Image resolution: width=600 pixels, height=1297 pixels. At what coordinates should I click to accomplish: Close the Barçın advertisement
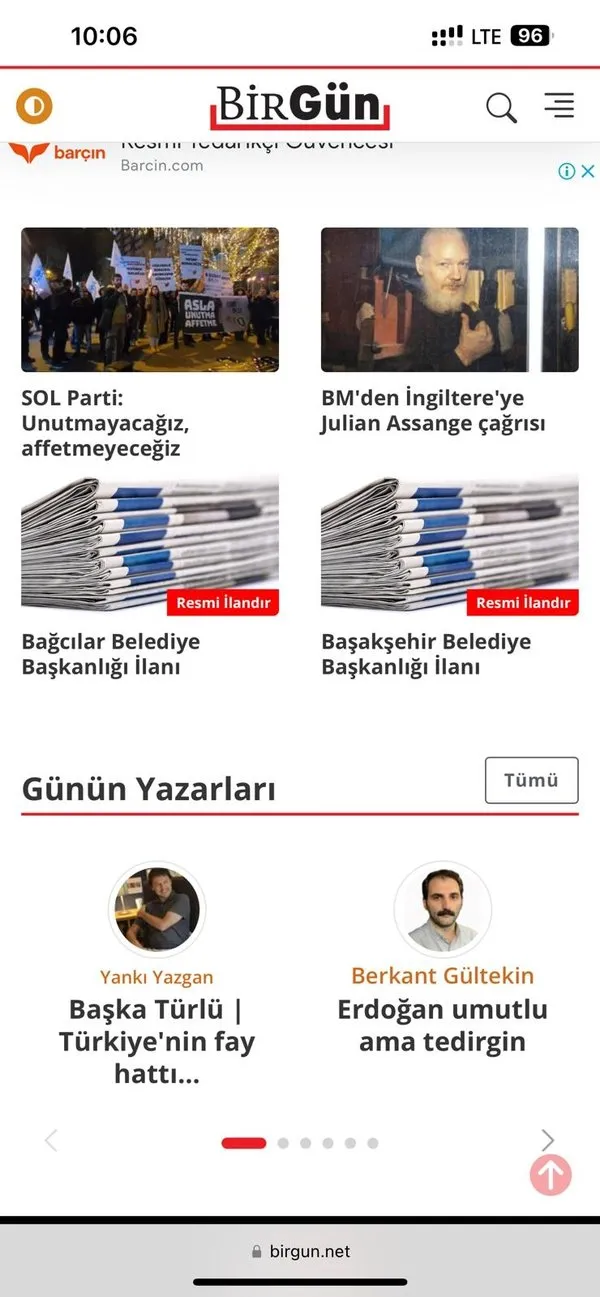tap(587, 171)
